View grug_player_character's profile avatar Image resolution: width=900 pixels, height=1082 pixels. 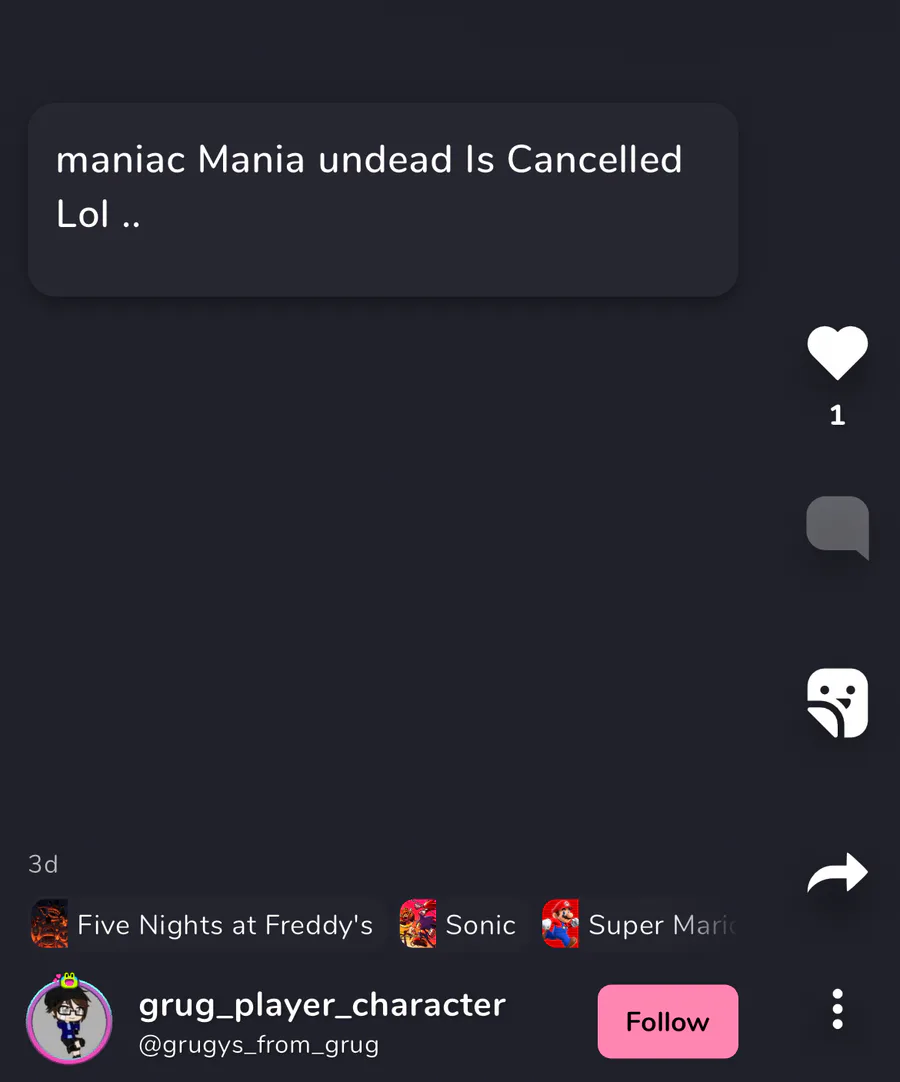pos(69,1019)
